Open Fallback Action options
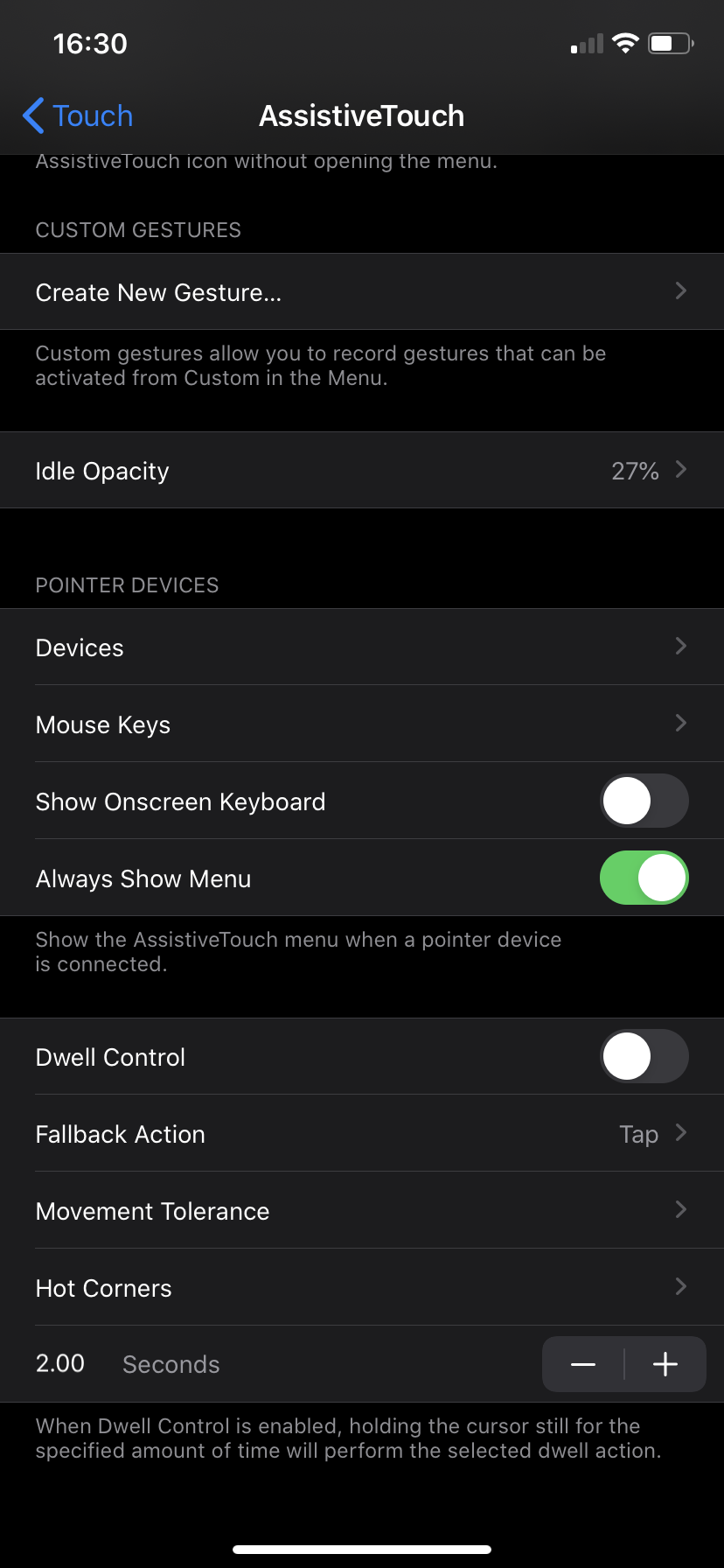Viewport: 724px width, 1568px height. (x=361, y=1134)
